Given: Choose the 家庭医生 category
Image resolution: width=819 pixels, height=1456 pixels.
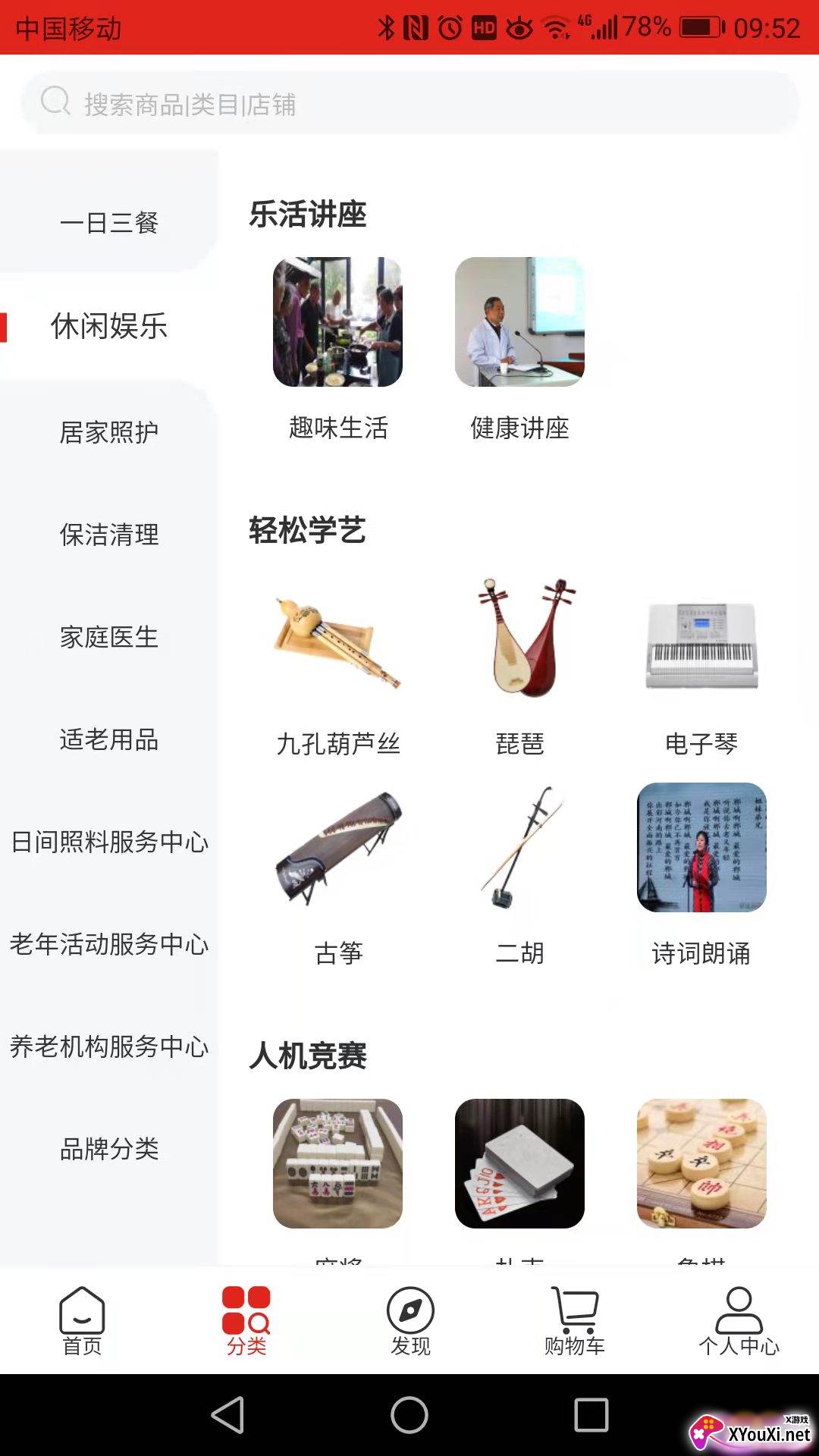Looking at the screenshot, I should [x=109, y=637].
